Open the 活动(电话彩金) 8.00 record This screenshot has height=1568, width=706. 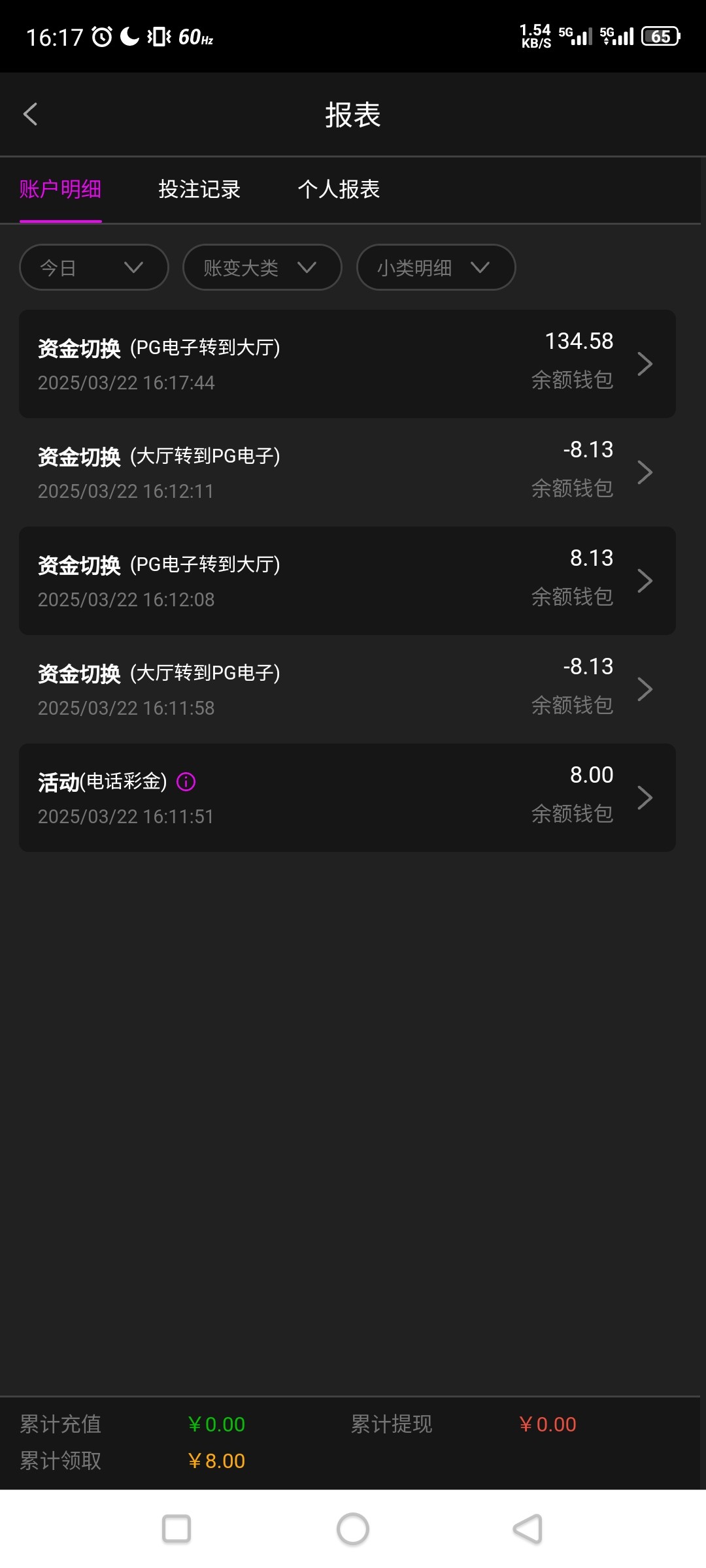tap(347, 798)
